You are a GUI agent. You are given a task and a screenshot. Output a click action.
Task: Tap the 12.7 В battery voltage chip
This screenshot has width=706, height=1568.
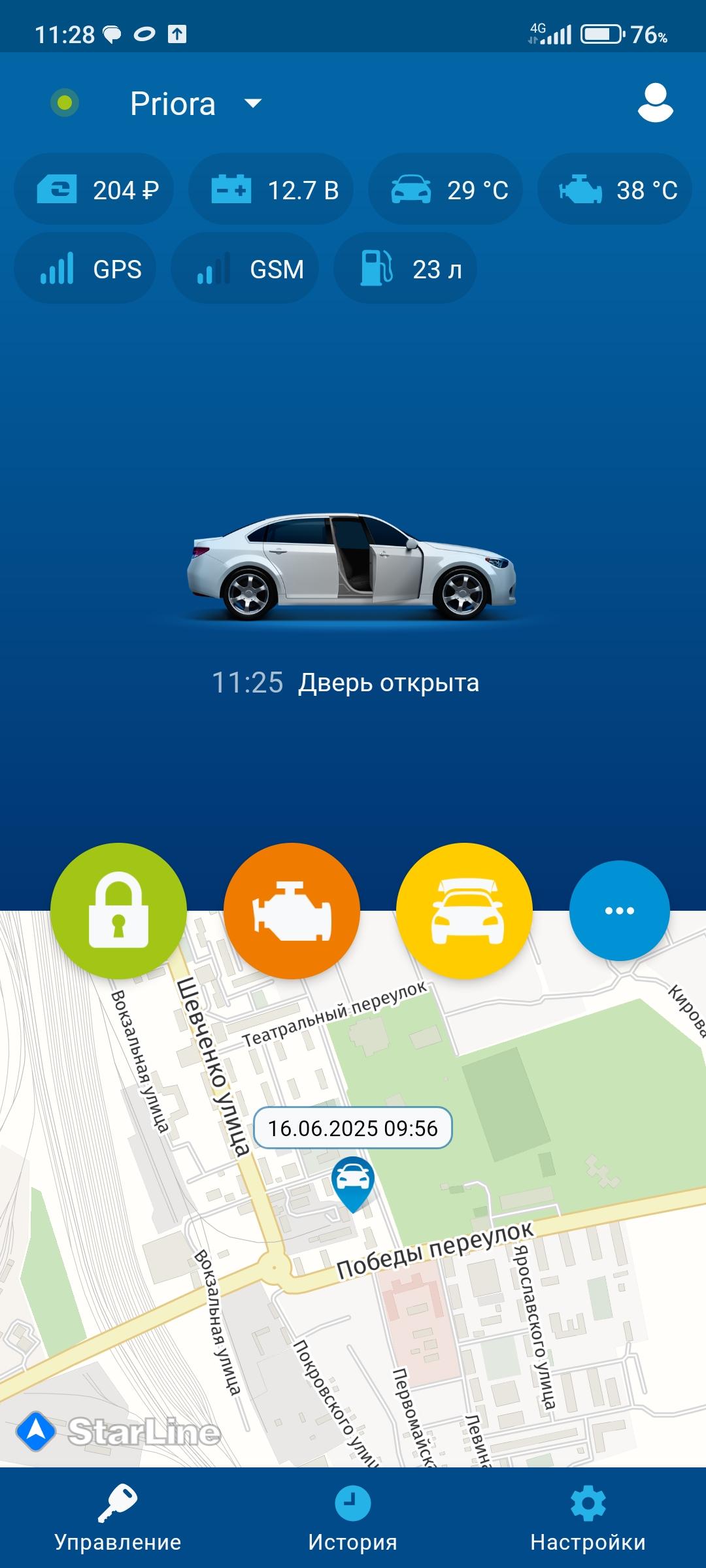point(271,190)
